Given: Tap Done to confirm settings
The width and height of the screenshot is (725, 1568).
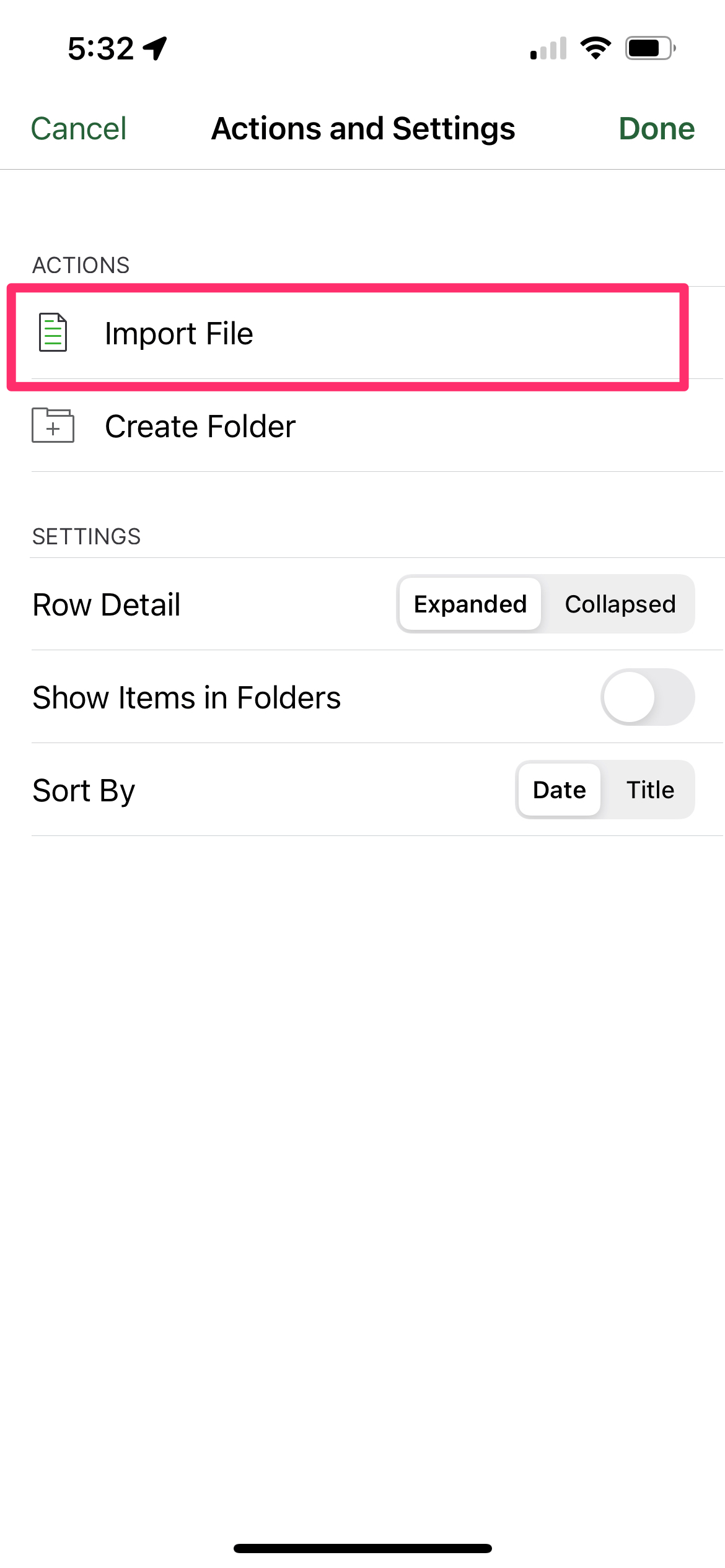Looking at the screenshot, I should coord(657,129).
